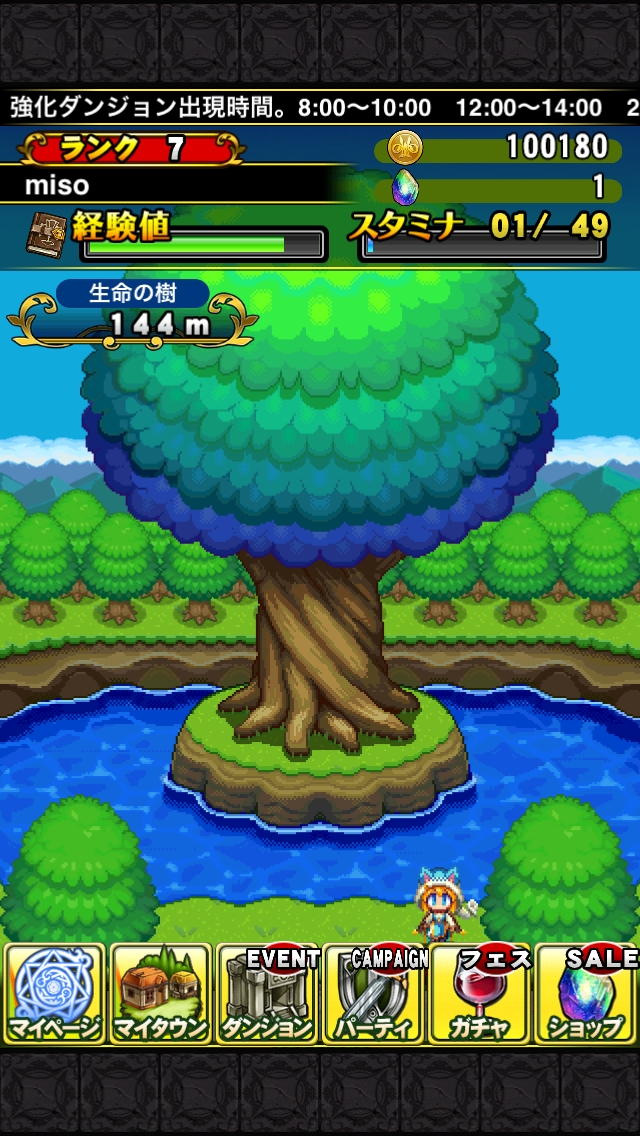Screen dimensions: 640x1136
Task: Enter the ダンジョン event menu
Action: (266, 993)
